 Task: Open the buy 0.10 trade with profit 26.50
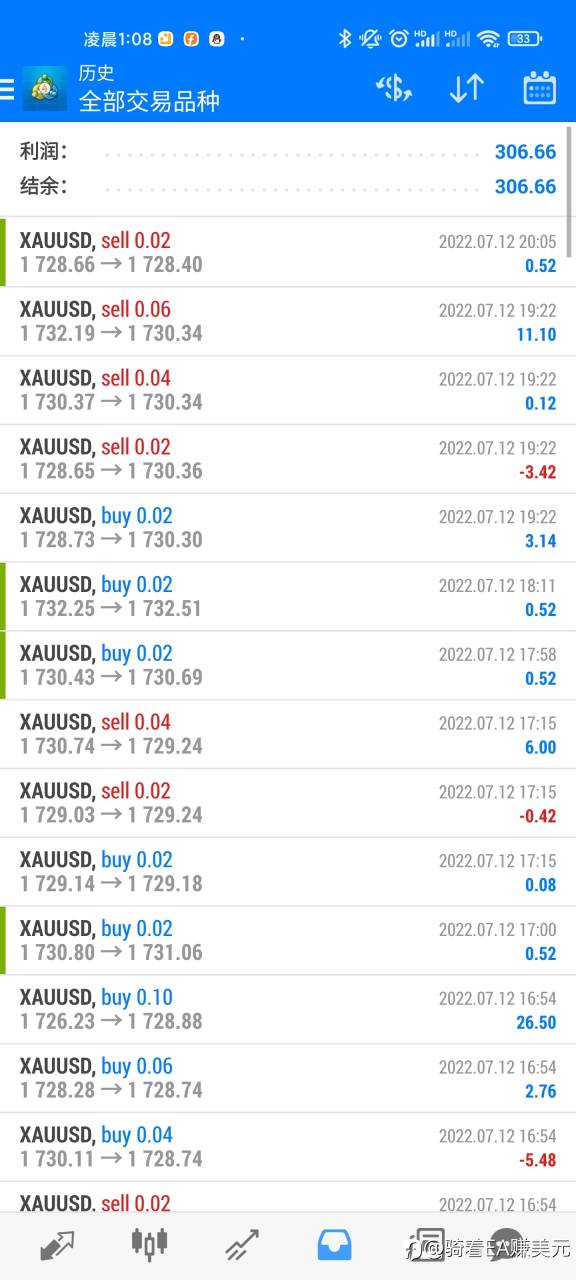(288, 1009)
